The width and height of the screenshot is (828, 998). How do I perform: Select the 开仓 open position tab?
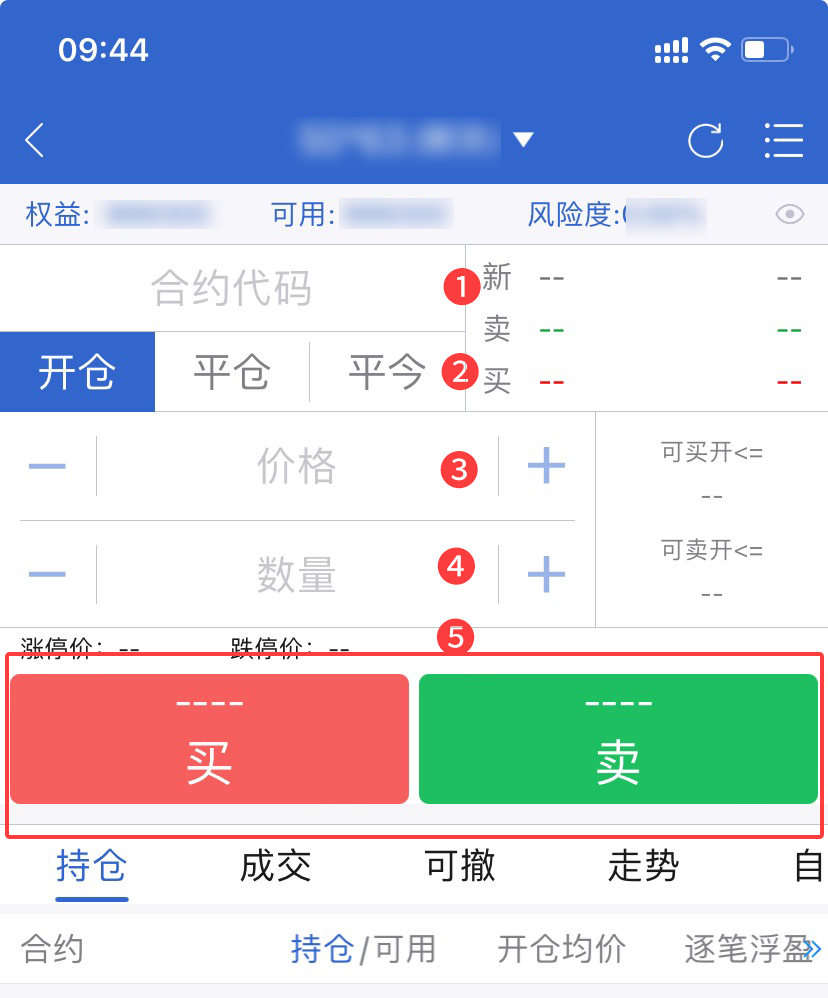[77, 372]
